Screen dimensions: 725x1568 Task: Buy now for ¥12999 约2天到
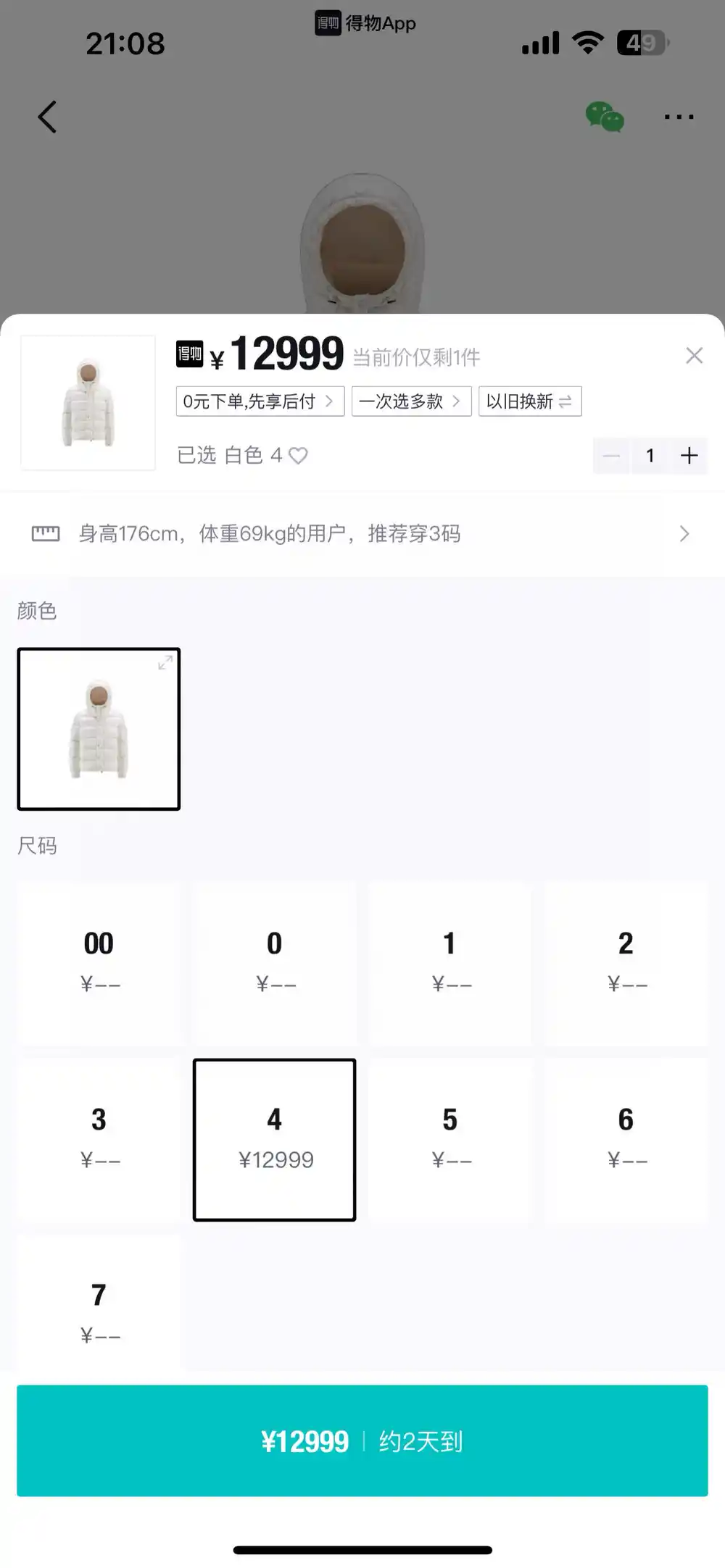click(x=362, y=1440)
